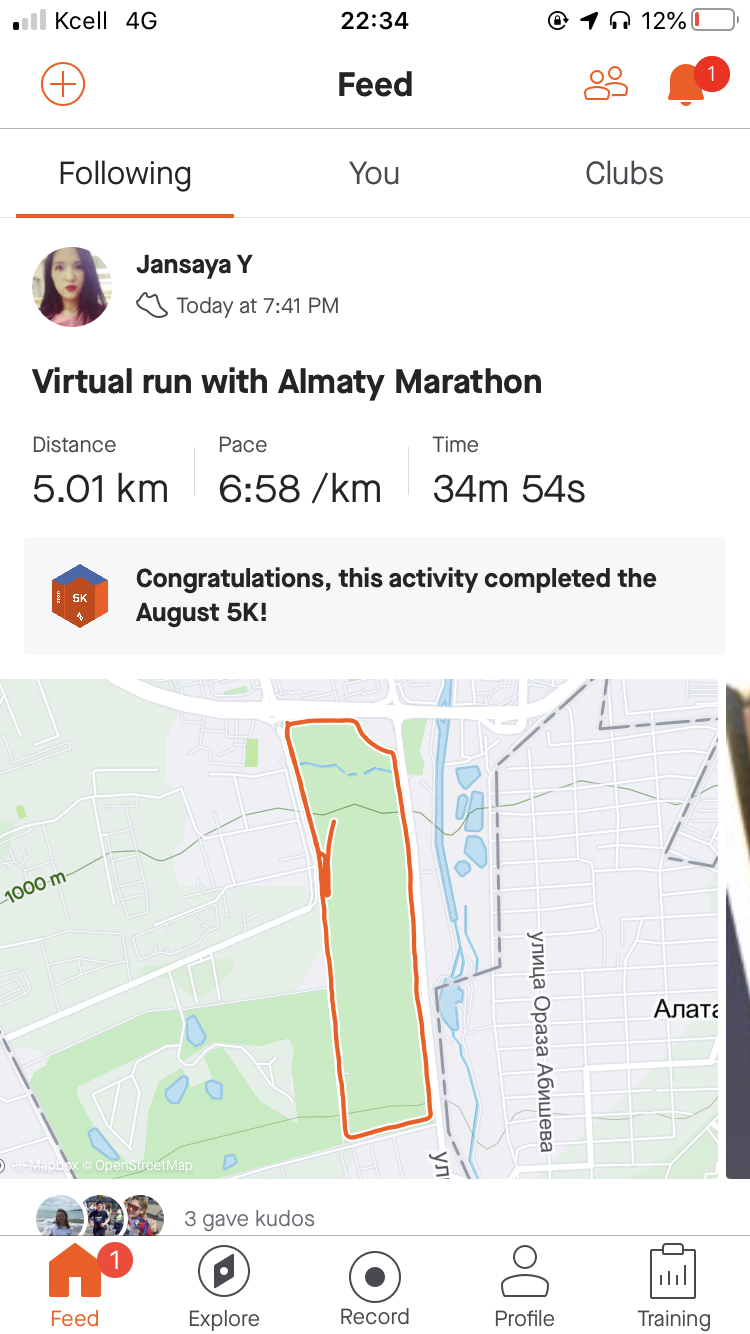Switch to the You tab
The height and width of the screenshot is (1334, 750).
pos(374,174)
